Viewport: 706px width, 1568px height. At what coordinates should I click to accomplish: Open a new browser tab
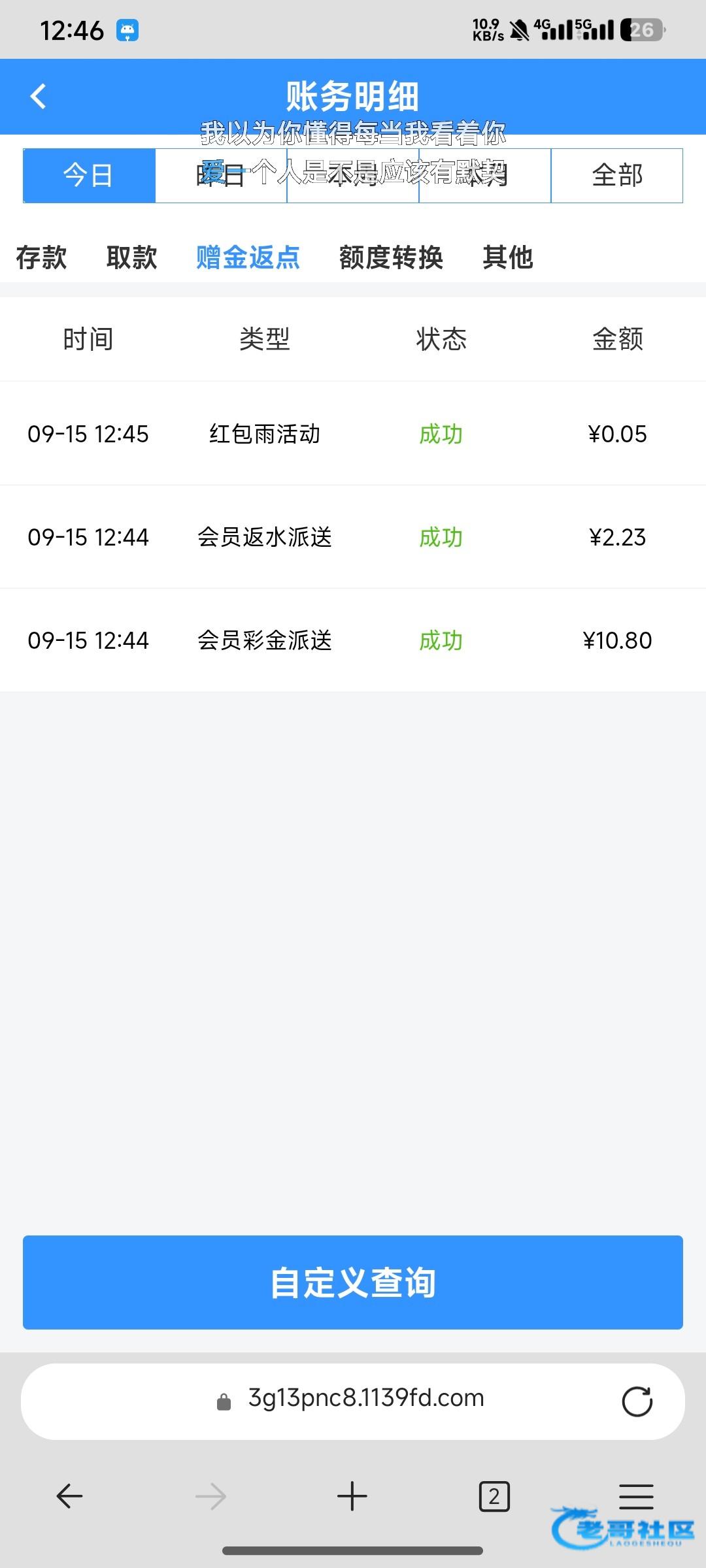pyautogui.click(x=352, y=1496)
